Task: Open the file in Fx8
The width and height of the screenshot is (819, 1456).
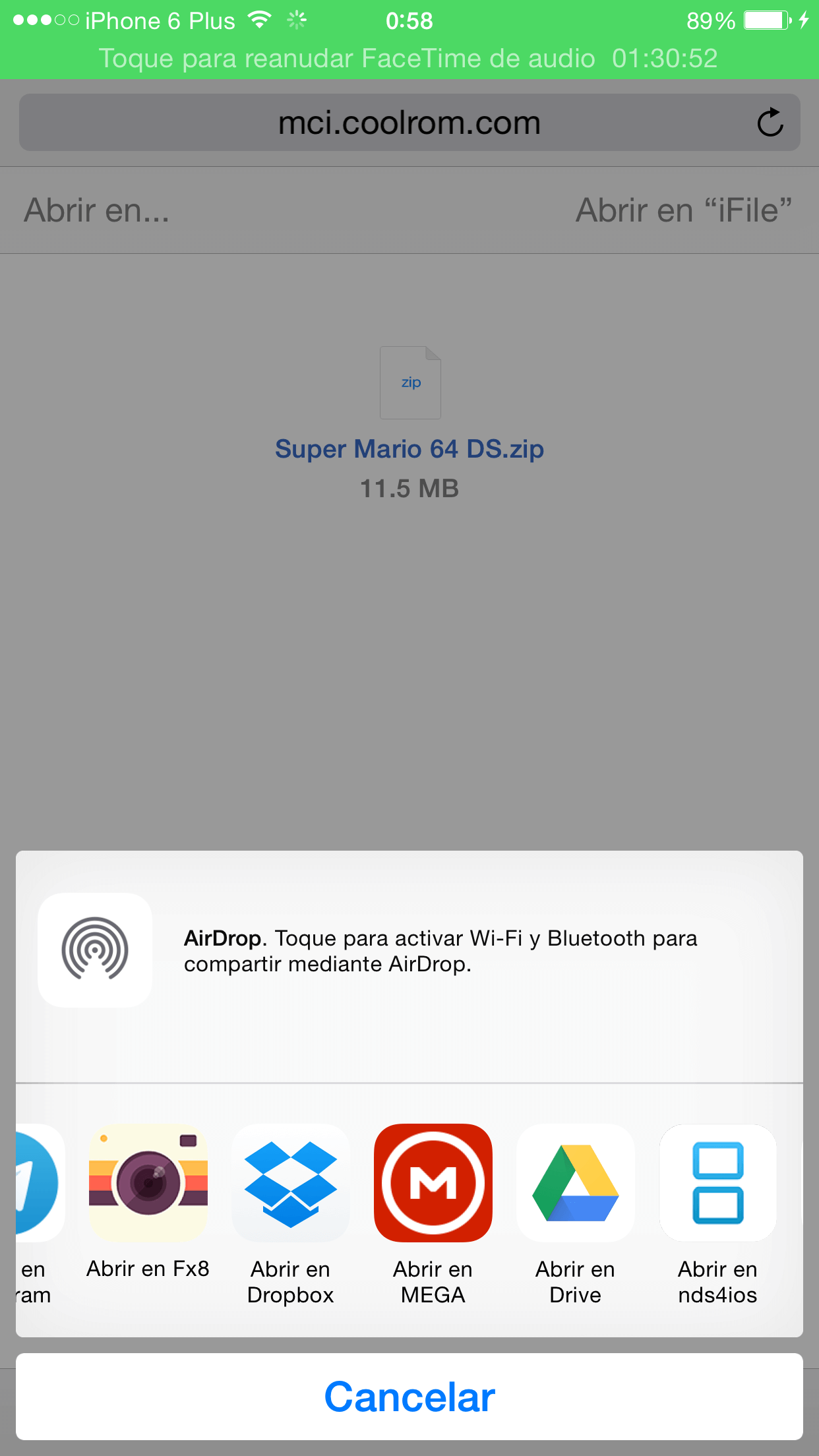Action: pos(148,1183)
